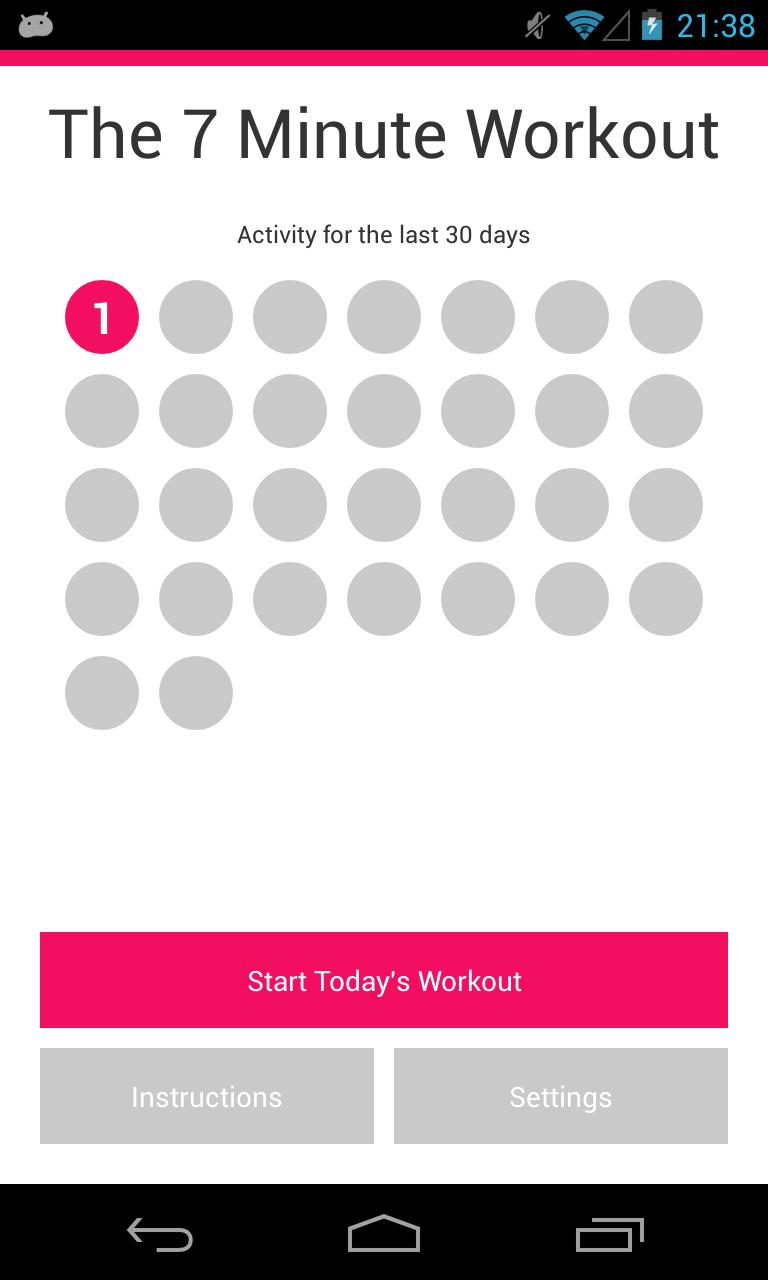Tap the last circle in the fourth row
Image resolution: width=768 pixels, height=1280 pixels.
click(x=664, y=598)
